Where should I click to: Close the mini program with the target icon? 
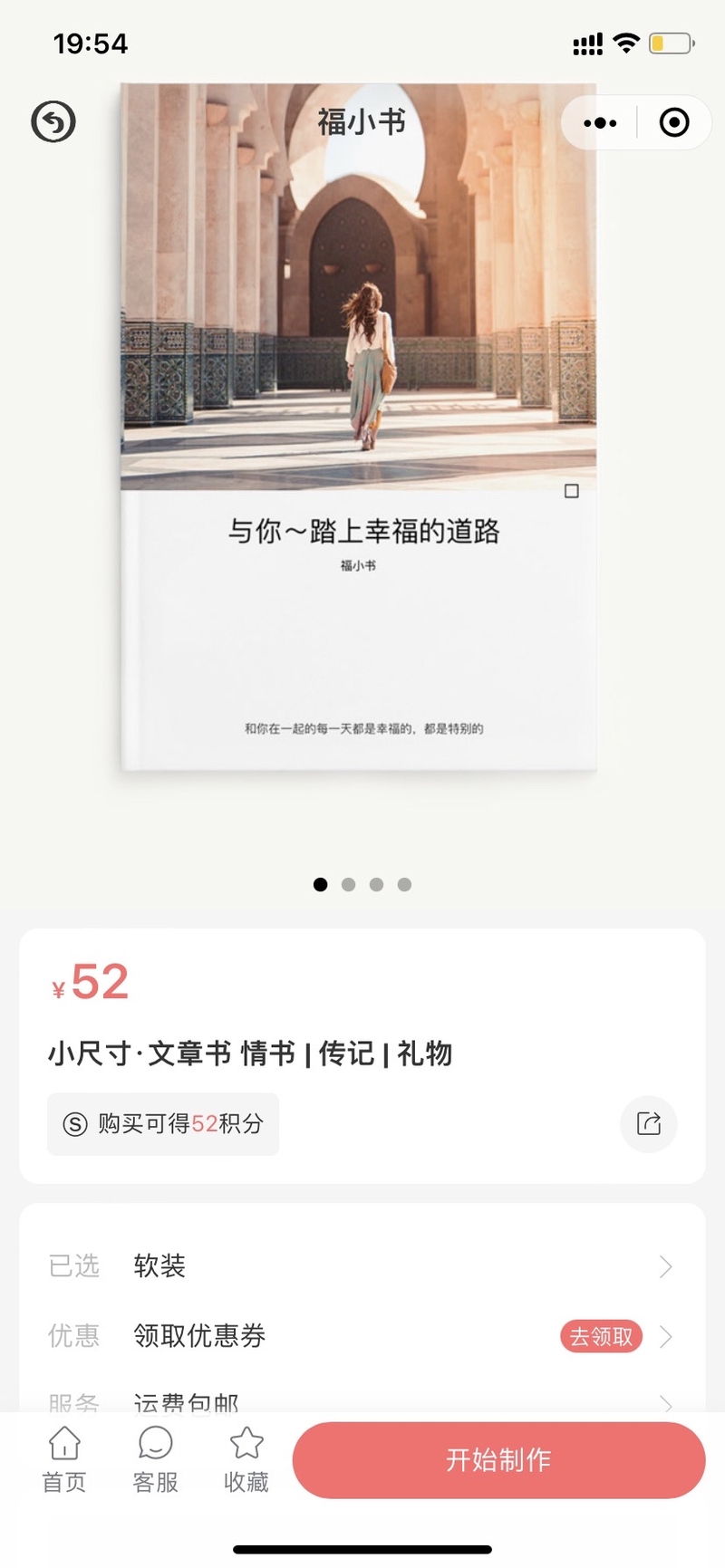click(673, 122)
